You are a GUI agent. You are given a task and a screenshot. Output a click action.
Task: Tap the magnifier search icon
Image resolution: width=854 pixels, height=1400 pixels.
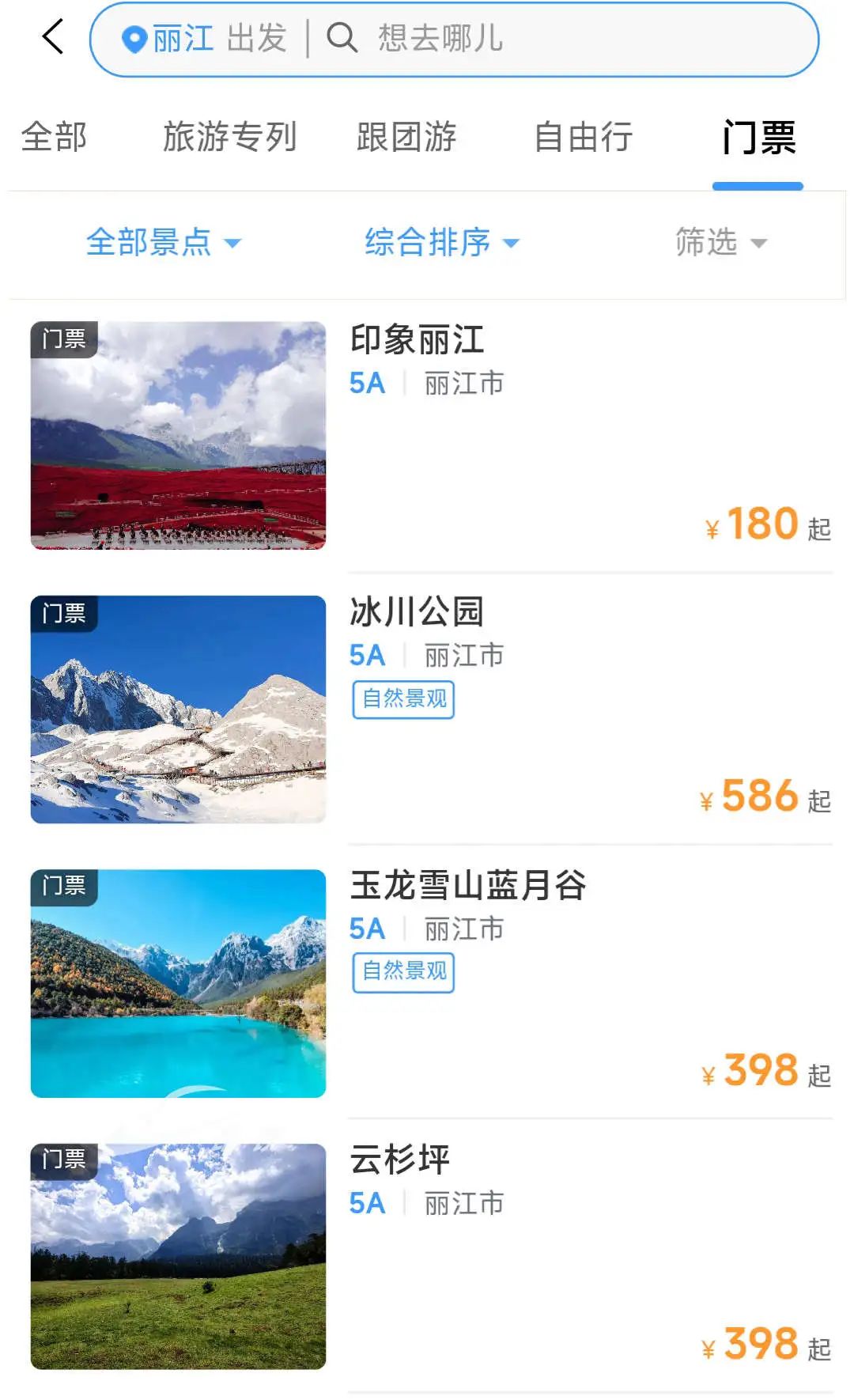click(x=342, y=38)
